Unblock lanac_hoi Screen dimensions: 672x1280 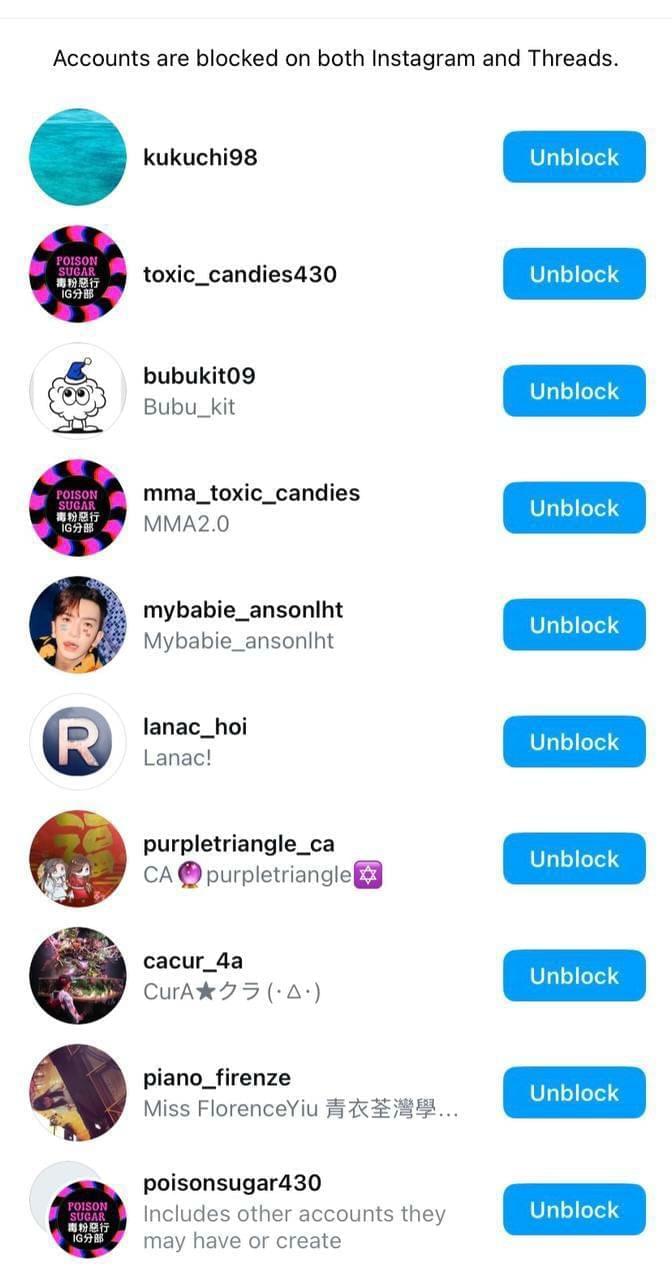574,742
